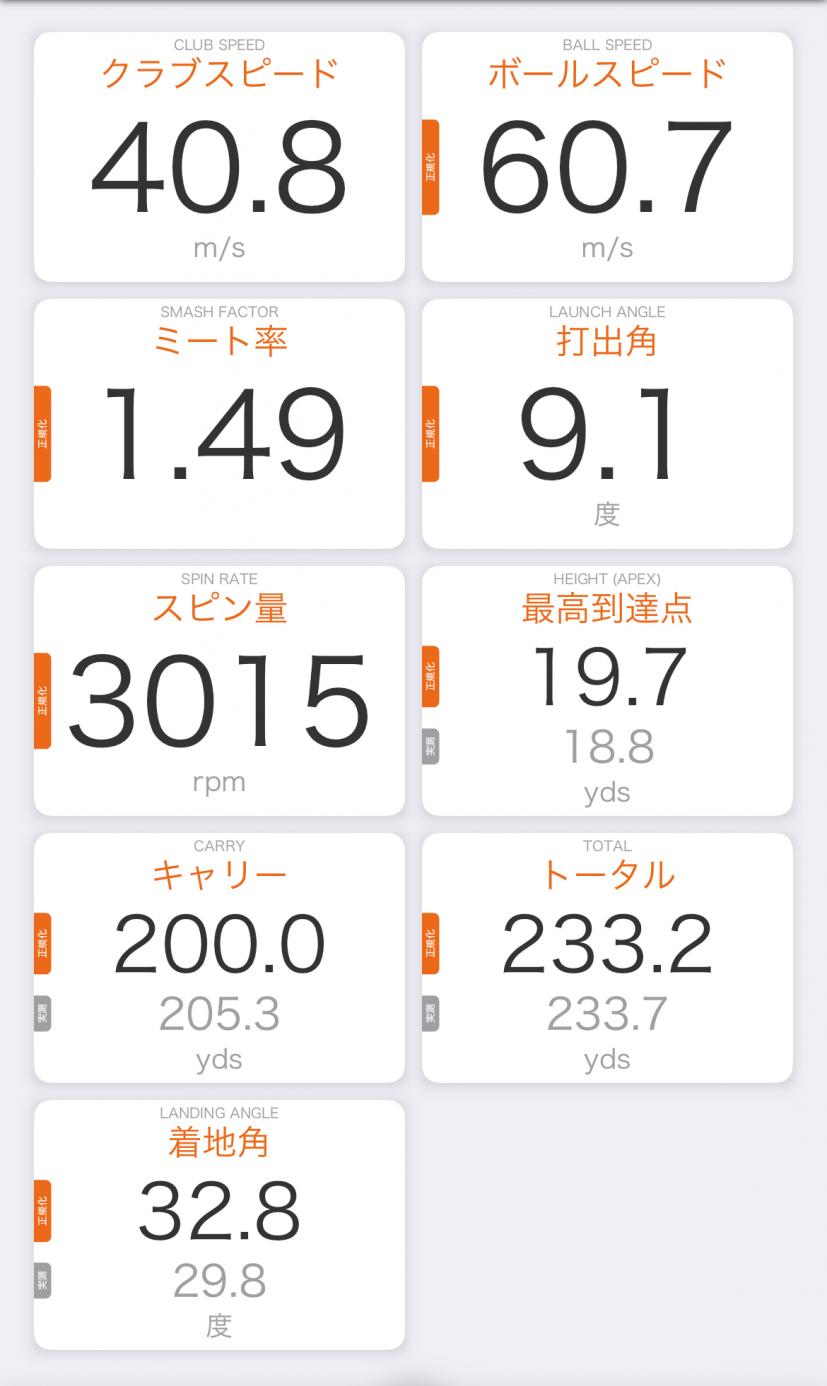Click the CARRY label on the キャリー card
Image resolution: width=827 pixels, height=1386 pixels.
coord(219,845)
